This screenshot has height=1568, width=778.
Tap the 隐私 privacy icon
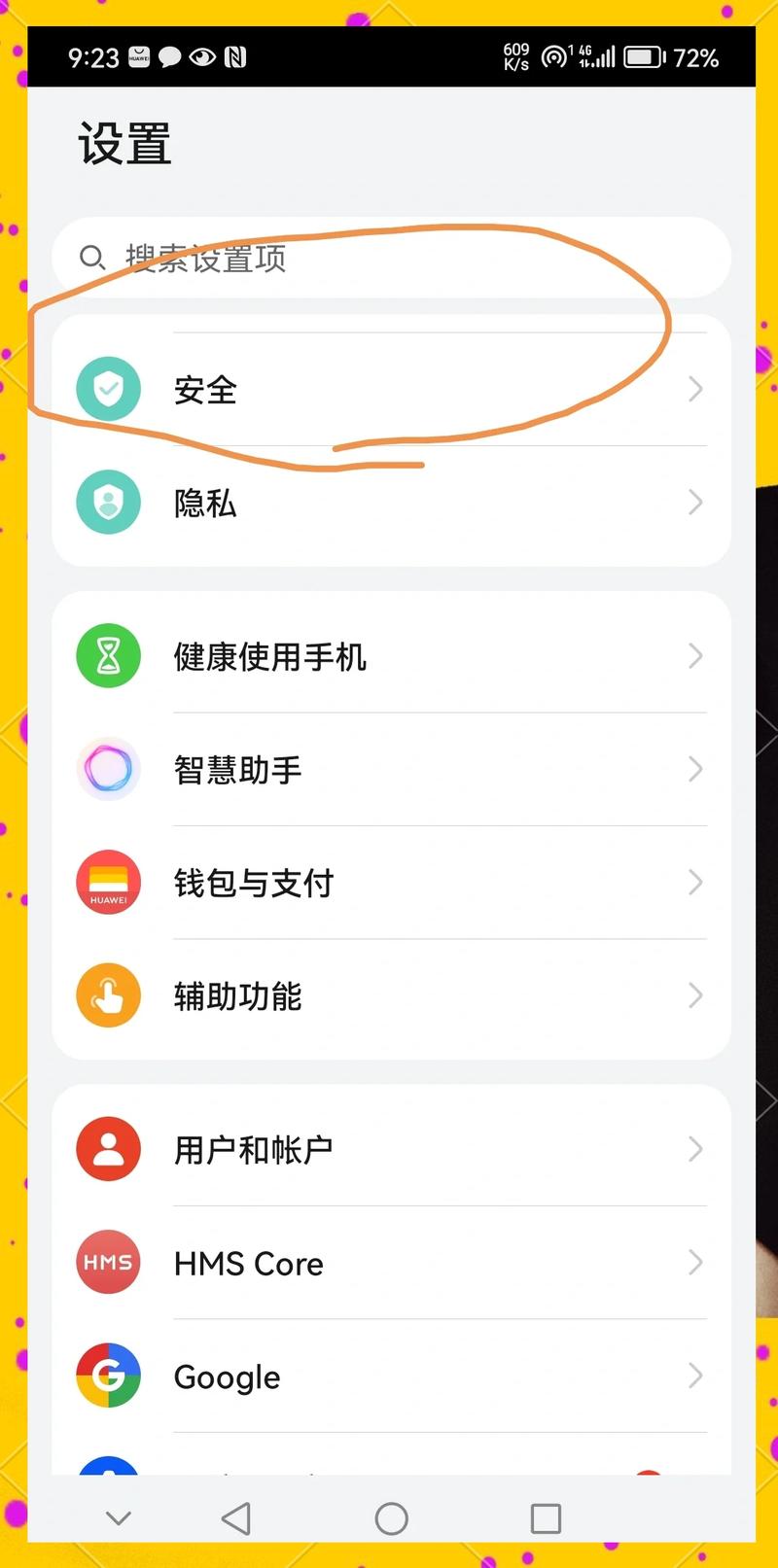point(108,502)
